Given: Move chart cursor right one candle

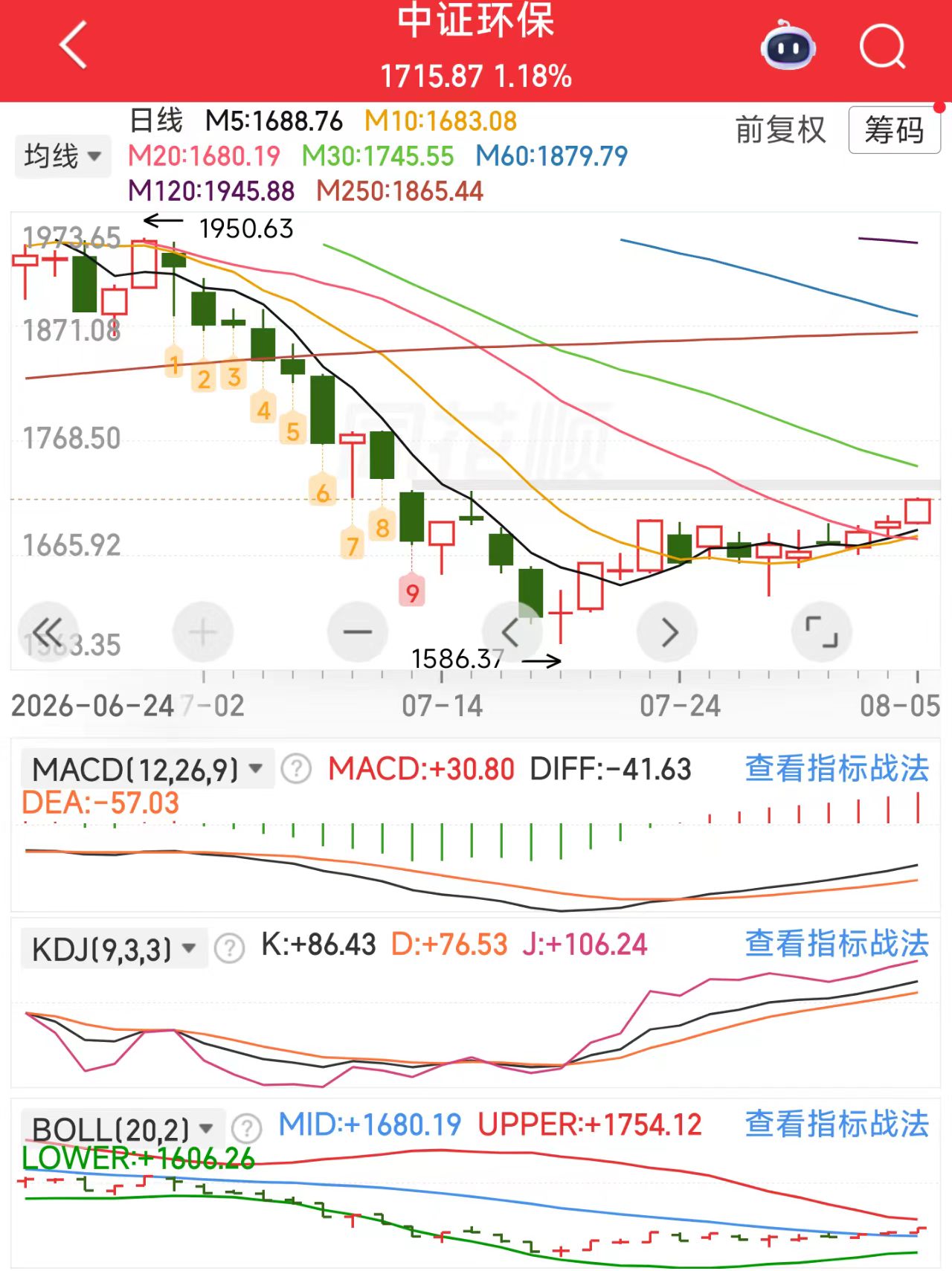Looking at the screenshot, I should click(x=667, y=632).
